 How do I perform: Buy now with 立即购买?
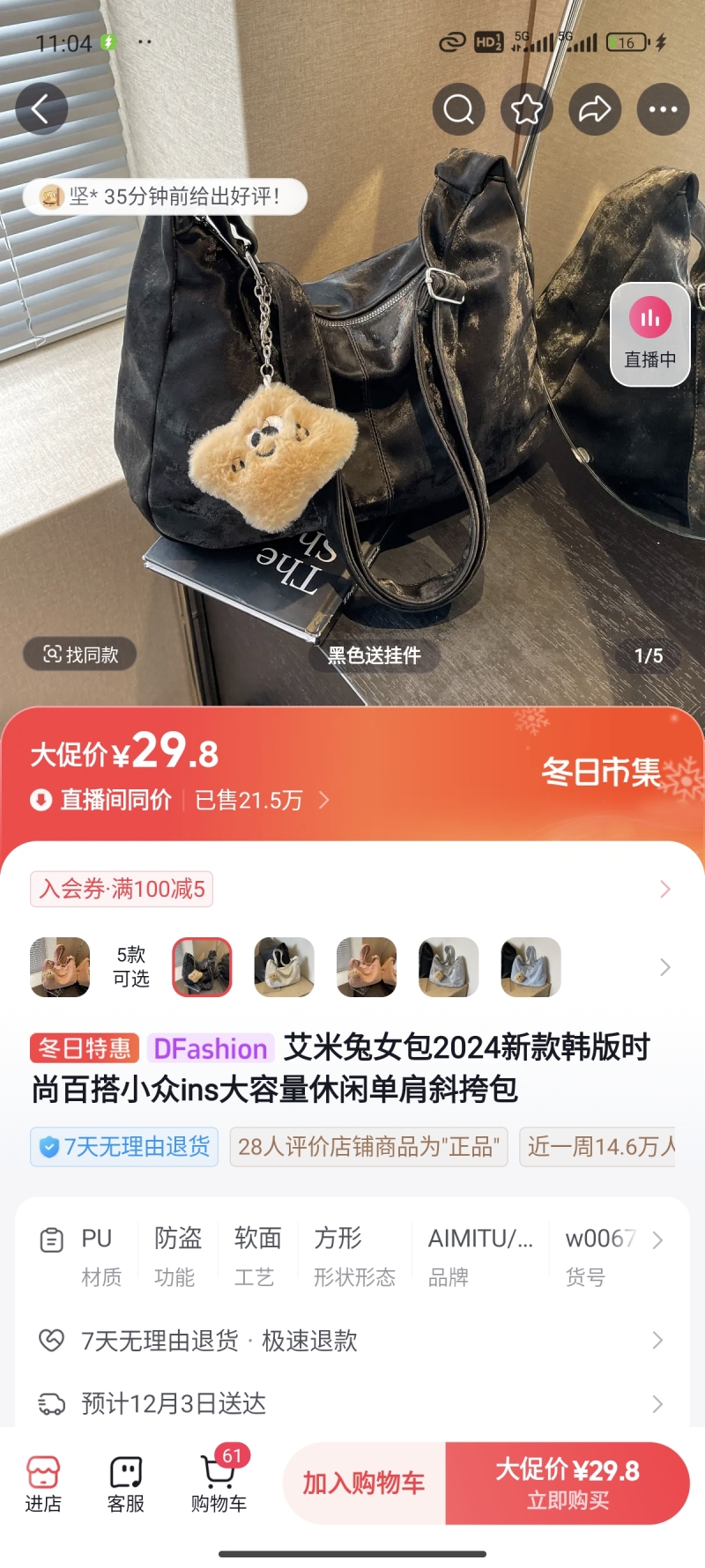(x=568, y=1483)
